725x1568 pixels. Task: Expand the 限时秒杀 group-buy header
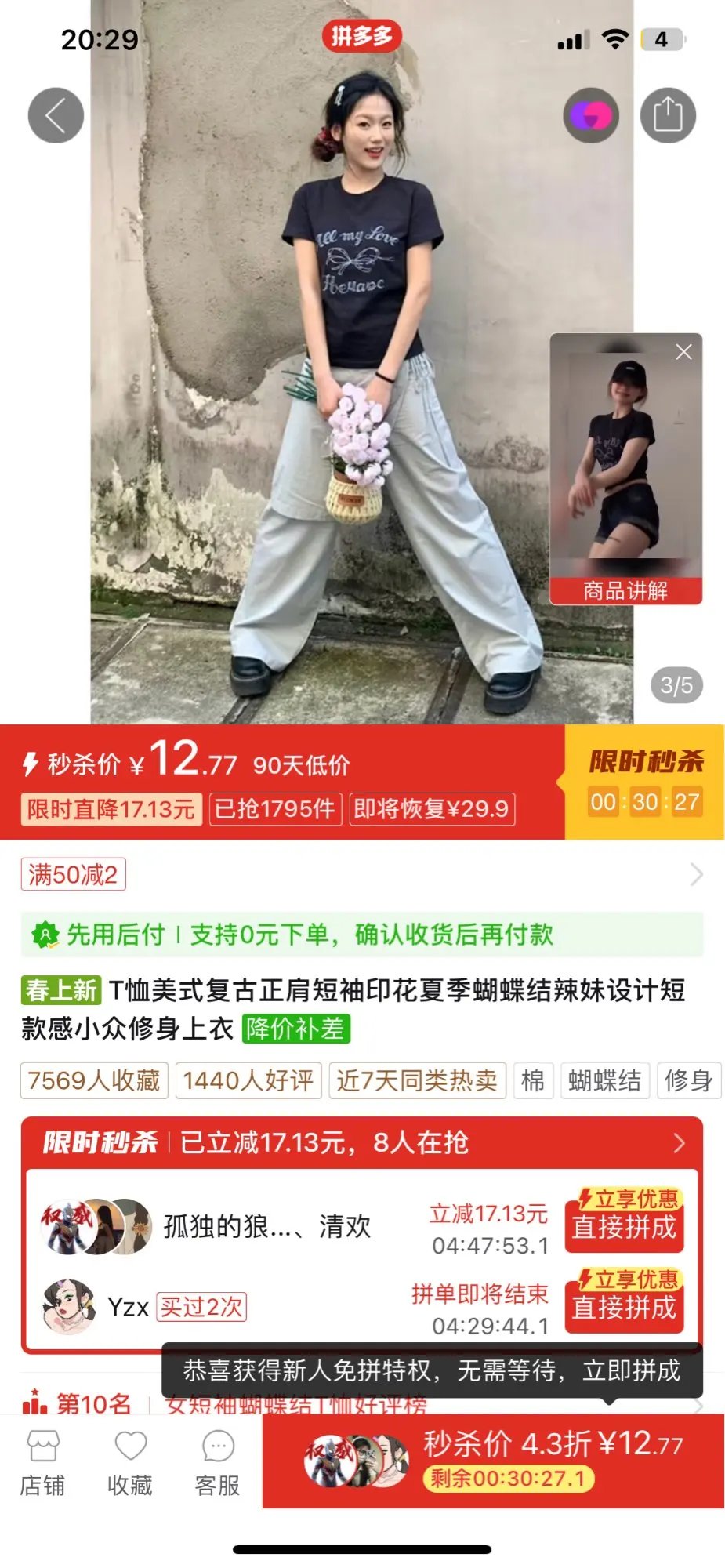361,1143
